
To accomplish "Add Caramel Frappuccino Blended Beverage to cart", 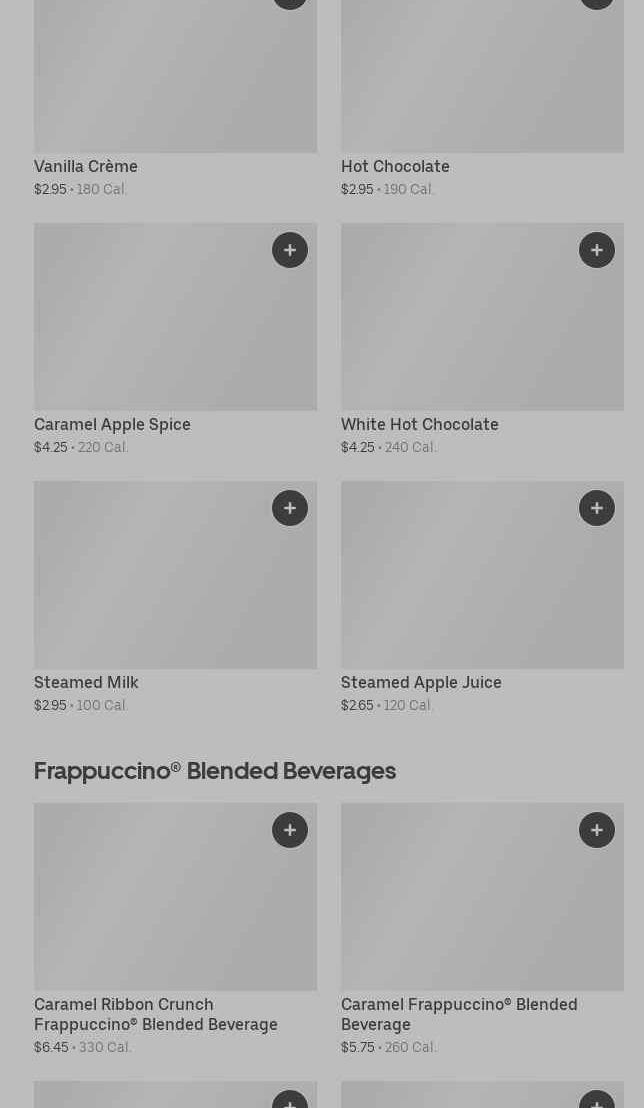I will pyautogui.click(x=597, y=830).
